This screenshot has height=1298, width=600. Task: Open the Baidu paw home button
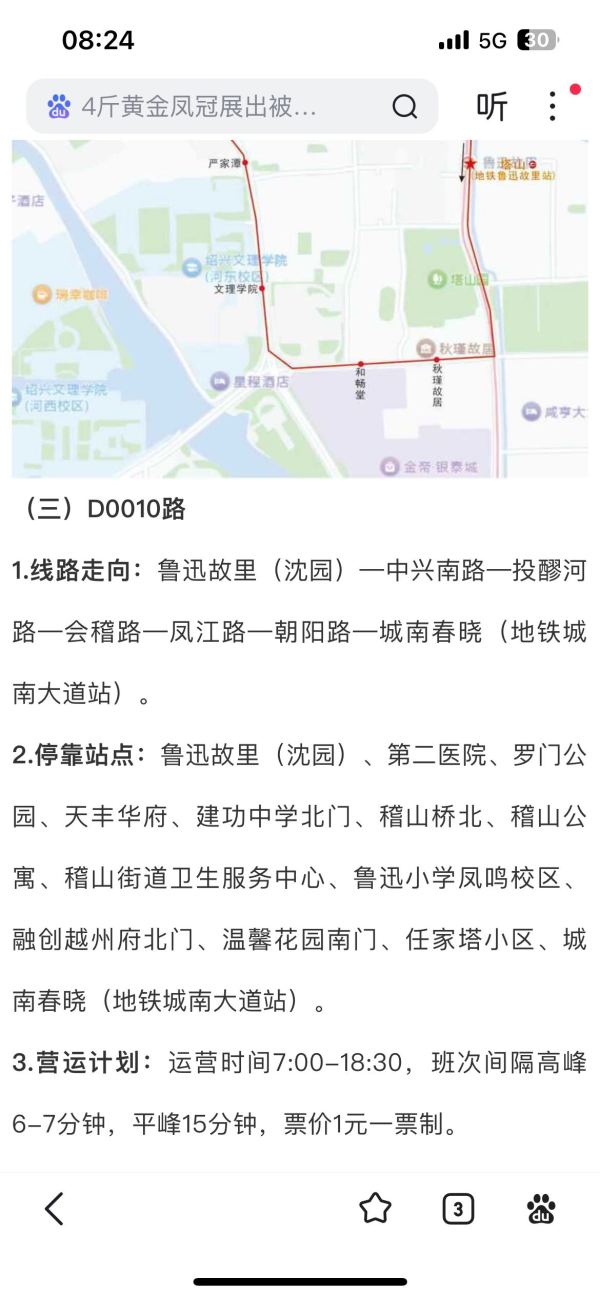point(541,1209)
